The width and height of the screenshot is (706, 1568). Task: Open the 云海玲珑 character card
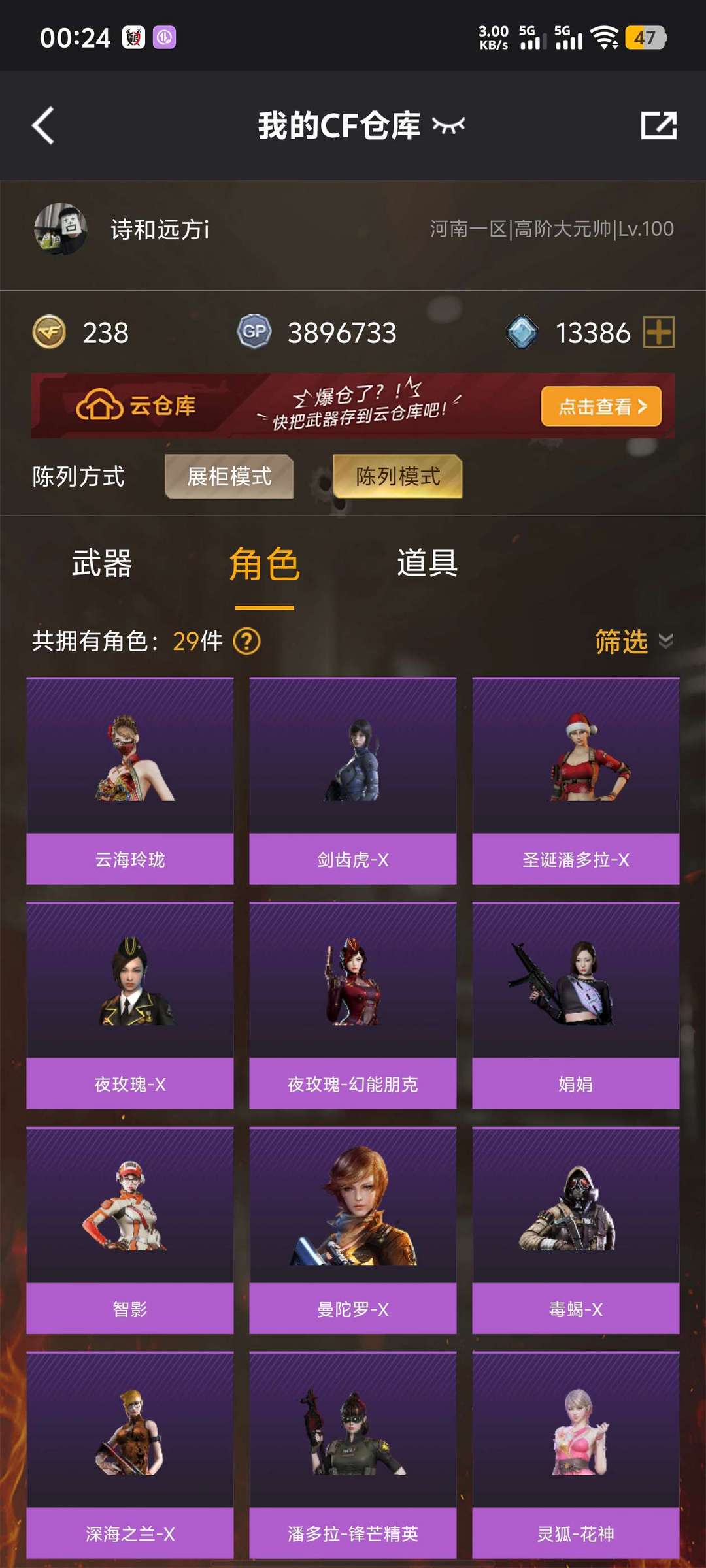click(x=130, y=781)
